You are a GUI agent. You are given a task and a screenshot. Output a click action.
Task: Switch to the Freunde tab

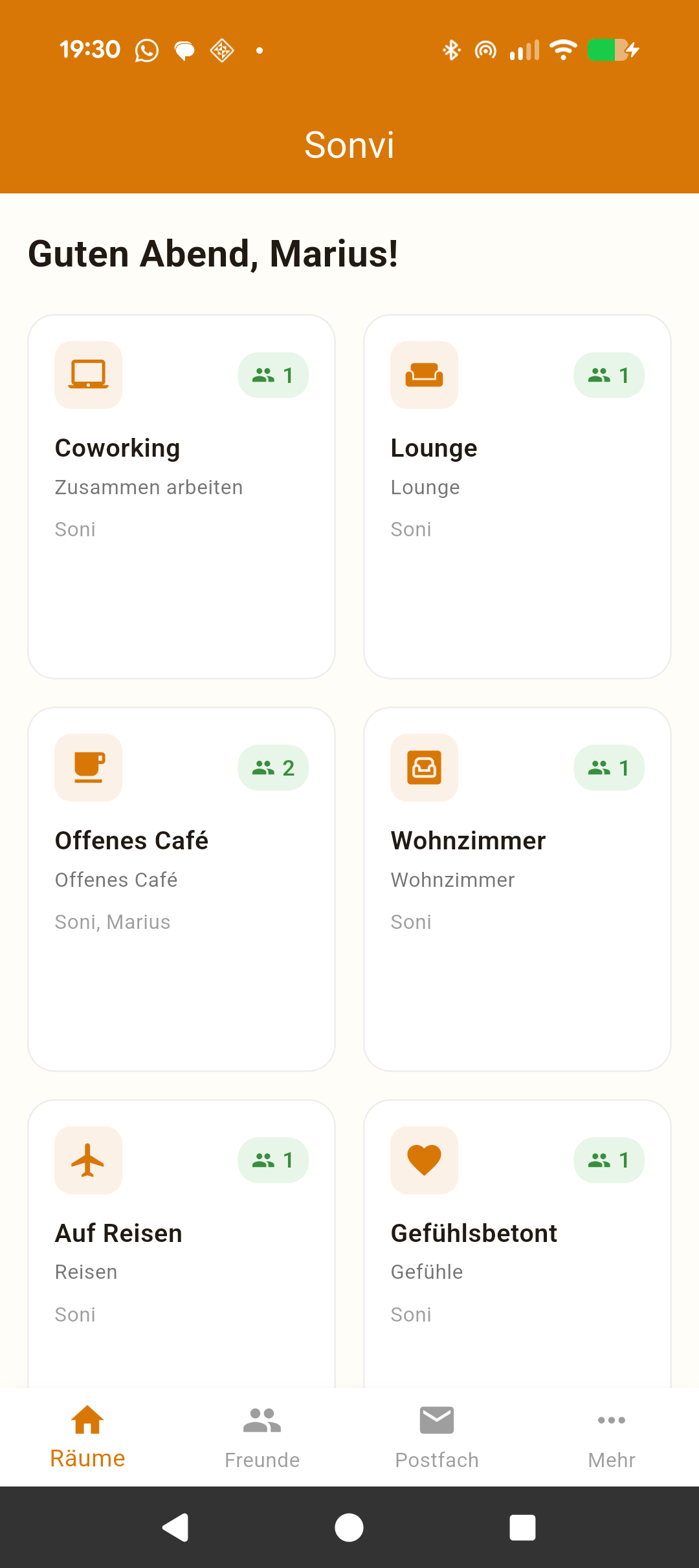(x=262, y=1437)
